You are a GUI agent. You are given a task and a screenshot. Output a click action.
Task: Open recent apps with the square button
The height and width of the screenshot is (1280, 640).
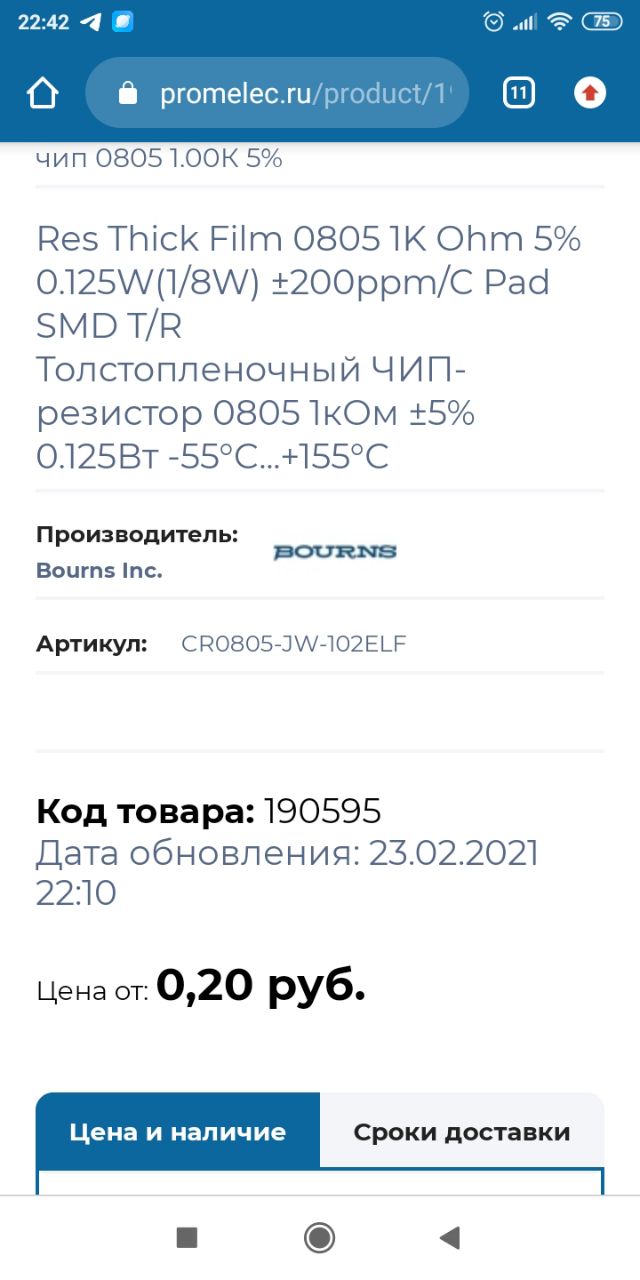[187, 1238]
